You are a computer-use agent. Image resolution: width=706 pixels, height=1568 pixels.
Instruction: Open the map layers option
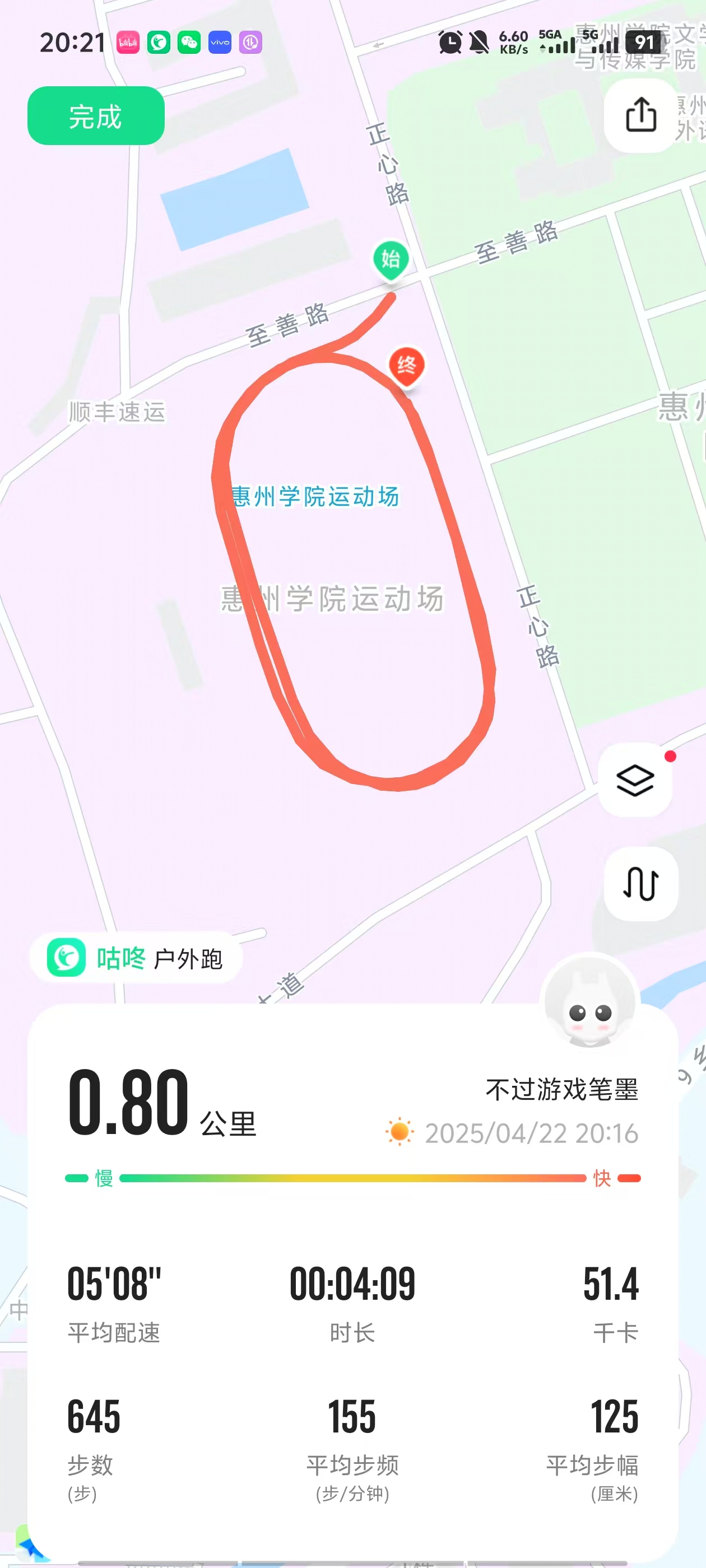[x=635, y=780]
